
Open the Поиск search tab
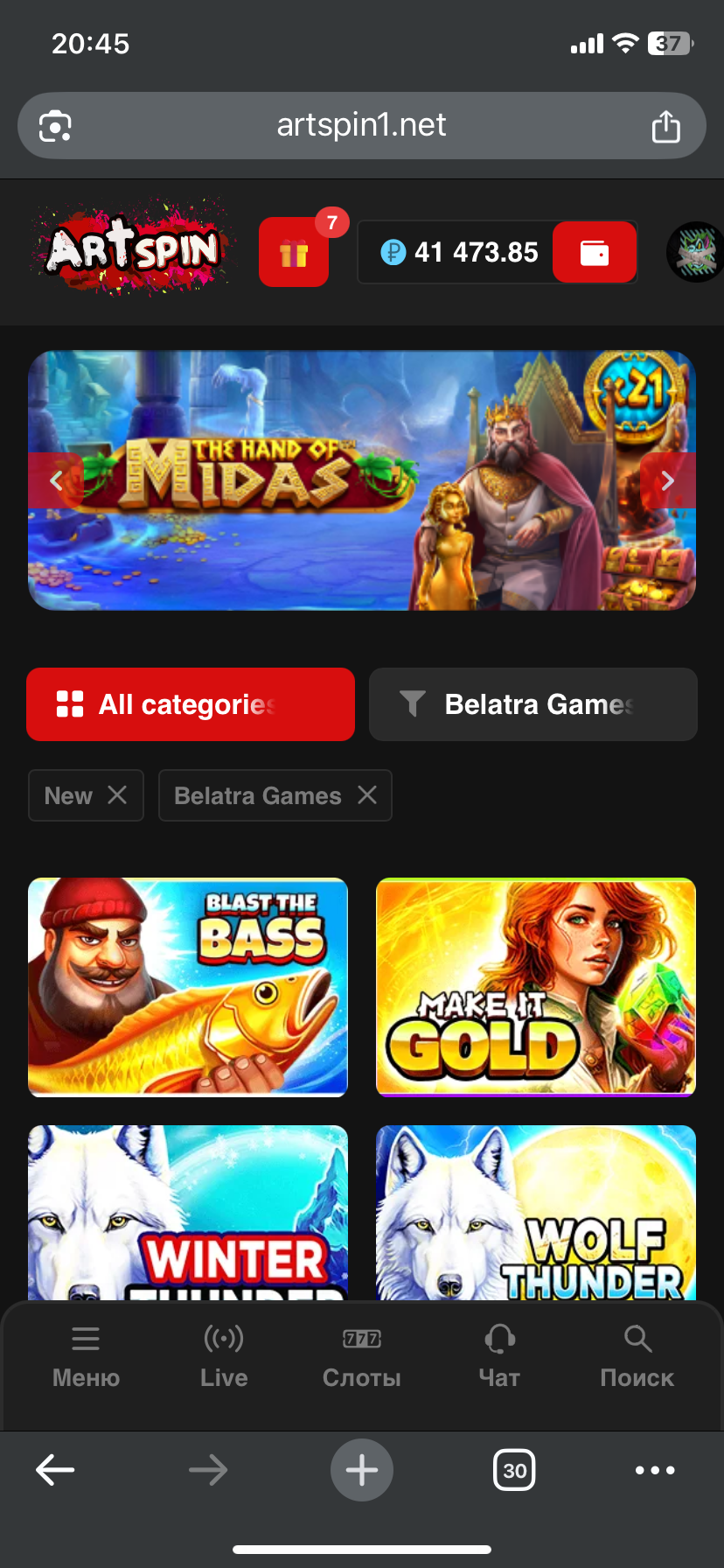(x=637, y=1356)
